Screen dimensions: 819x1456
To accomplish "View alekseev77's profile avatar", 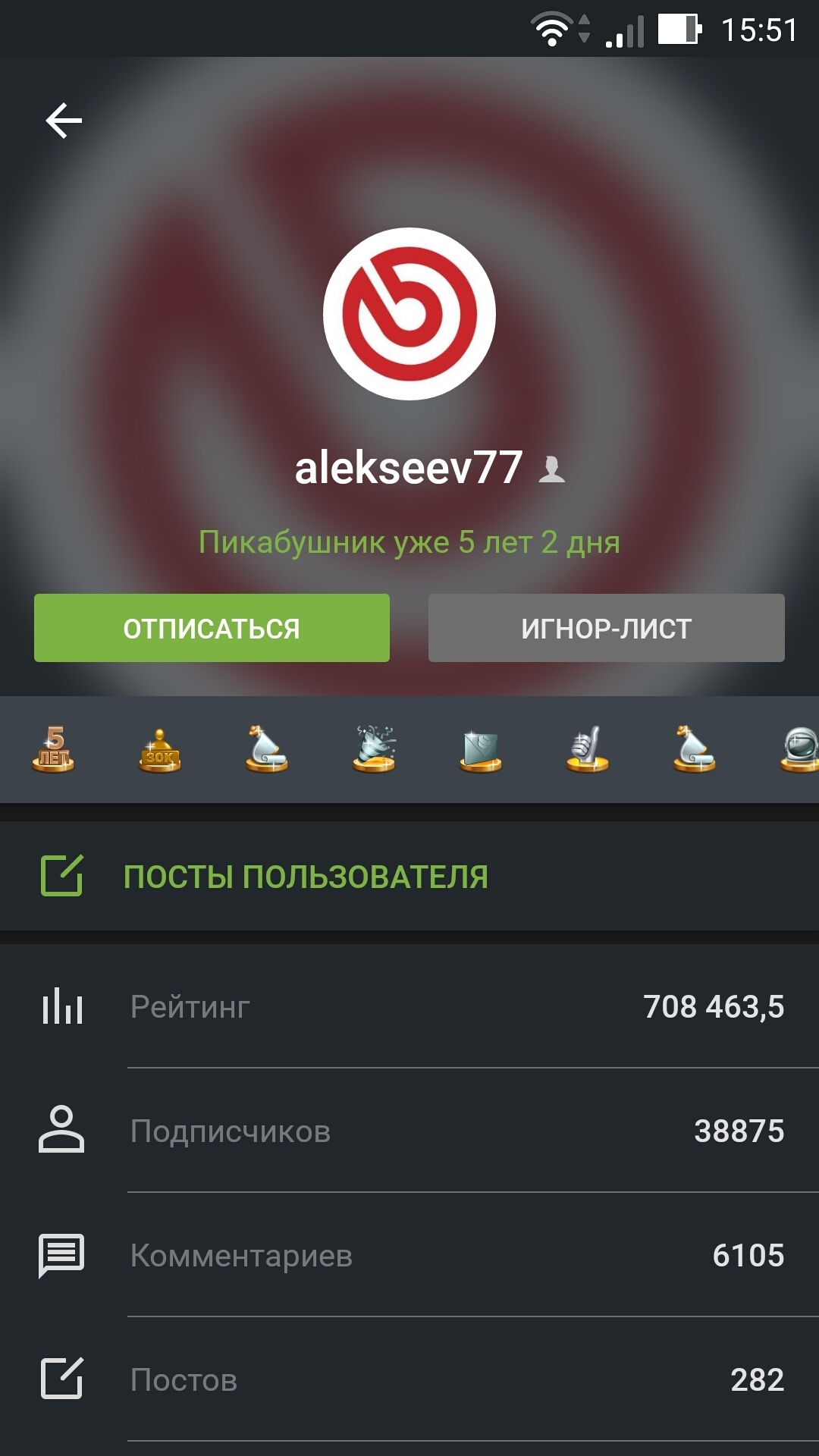I will click(x=409, y=314).
